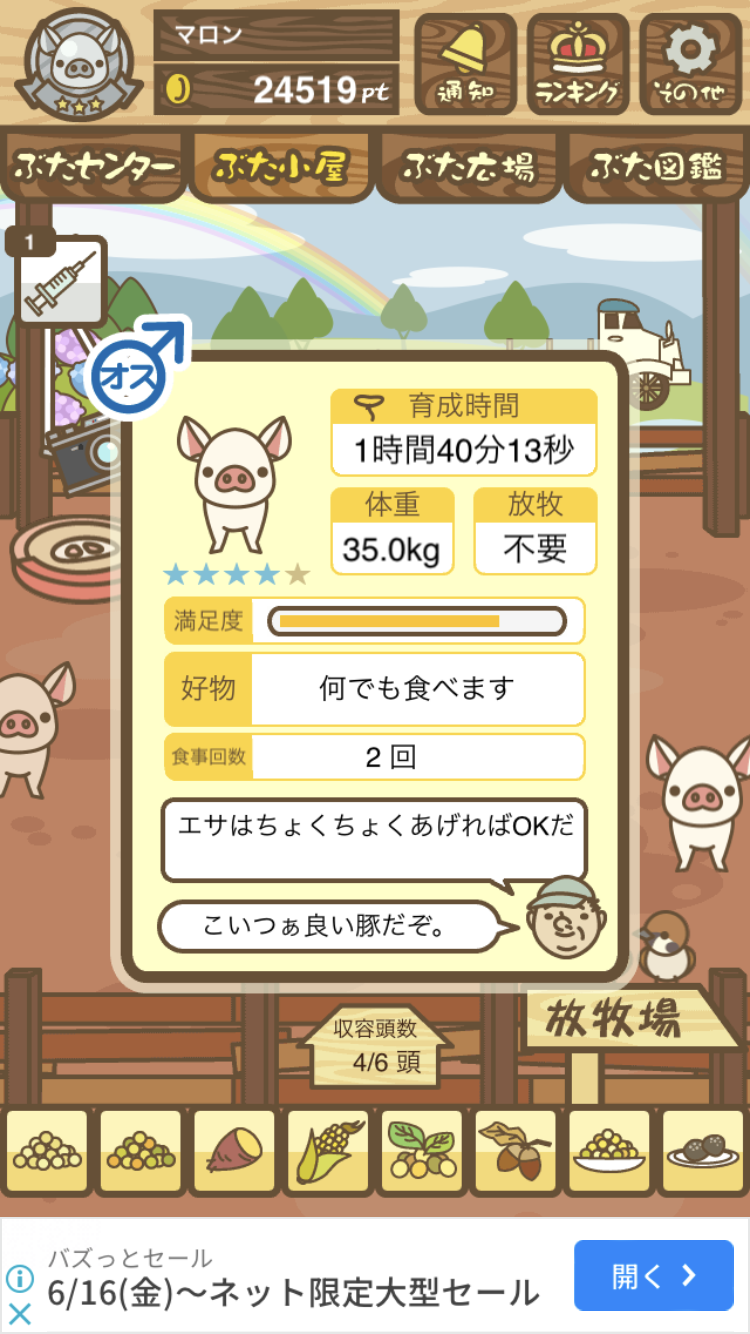
Task: Select the soybeans with green leaves feed
Action: click(x=421, y=1153)
